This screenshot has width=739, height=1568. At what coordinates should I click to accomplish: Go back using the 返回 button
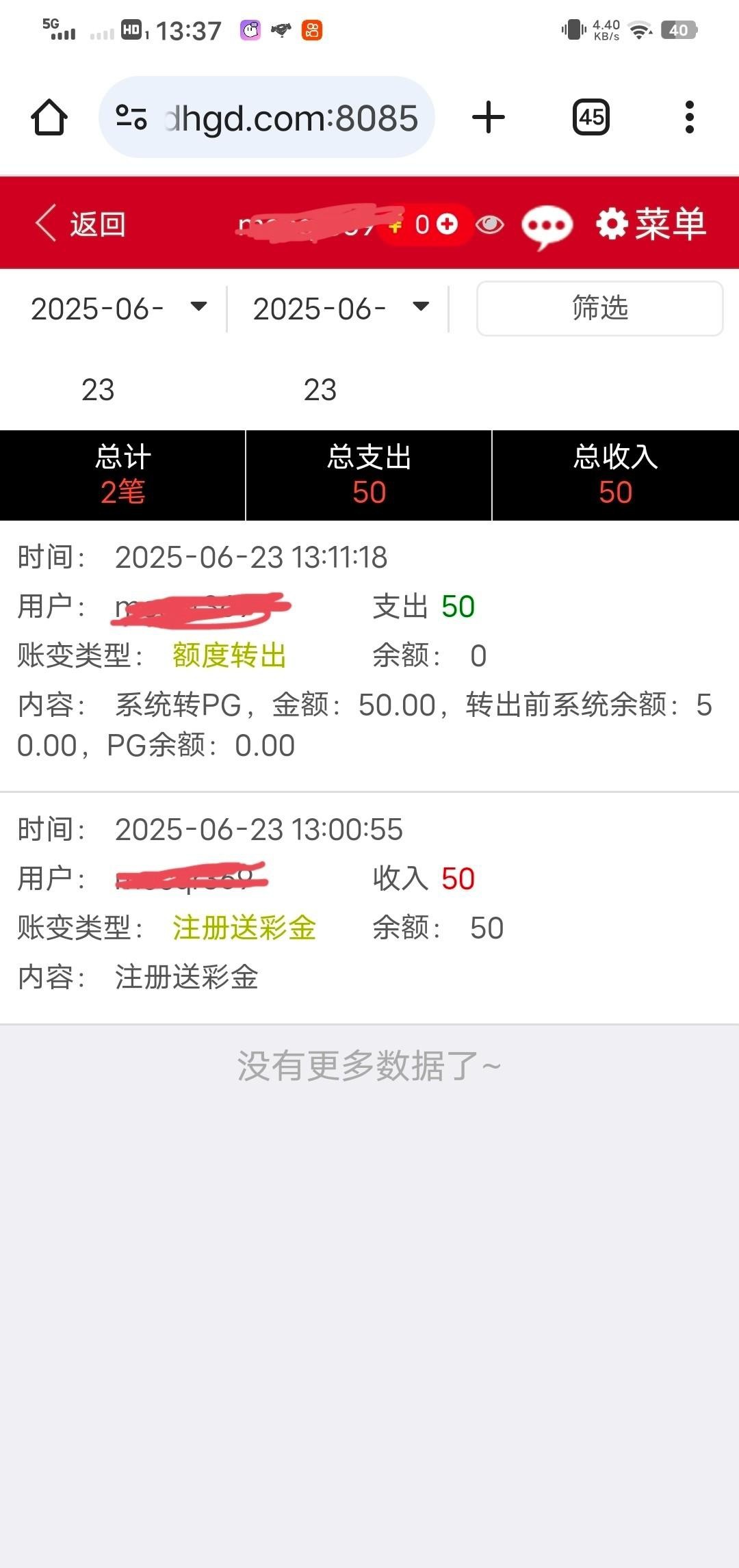81,224
